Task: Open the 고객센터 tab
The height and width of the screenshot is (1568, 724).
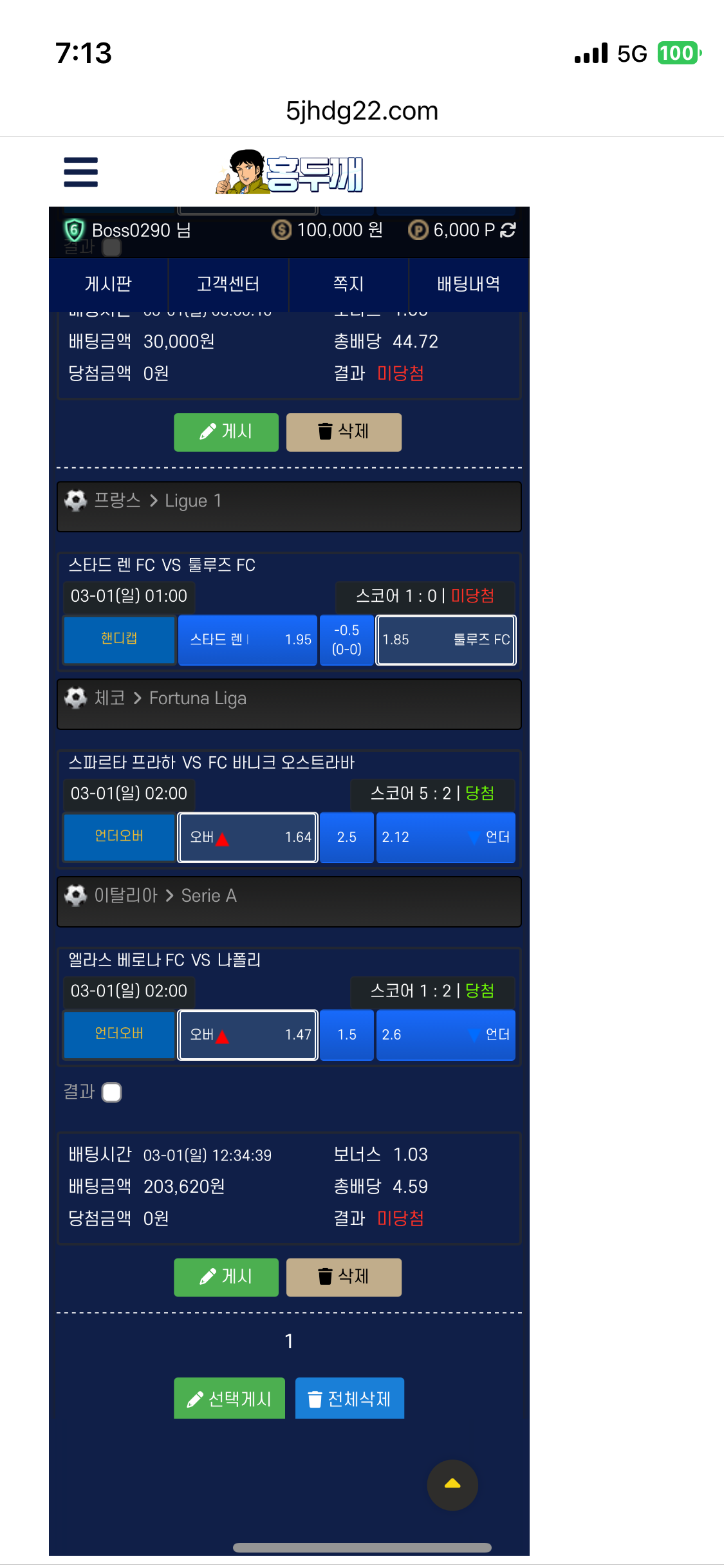Action: click(x=228, y=284)
